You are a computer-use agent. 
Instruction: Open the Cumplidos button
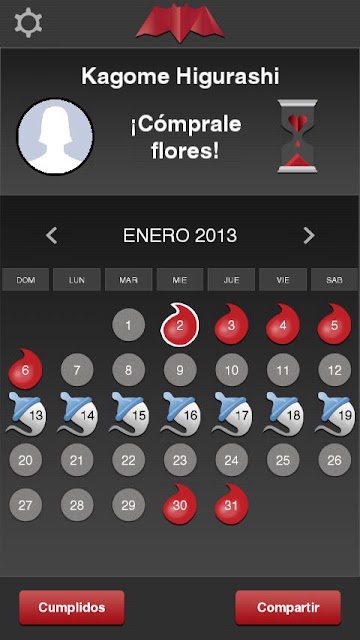pos(72,607)
